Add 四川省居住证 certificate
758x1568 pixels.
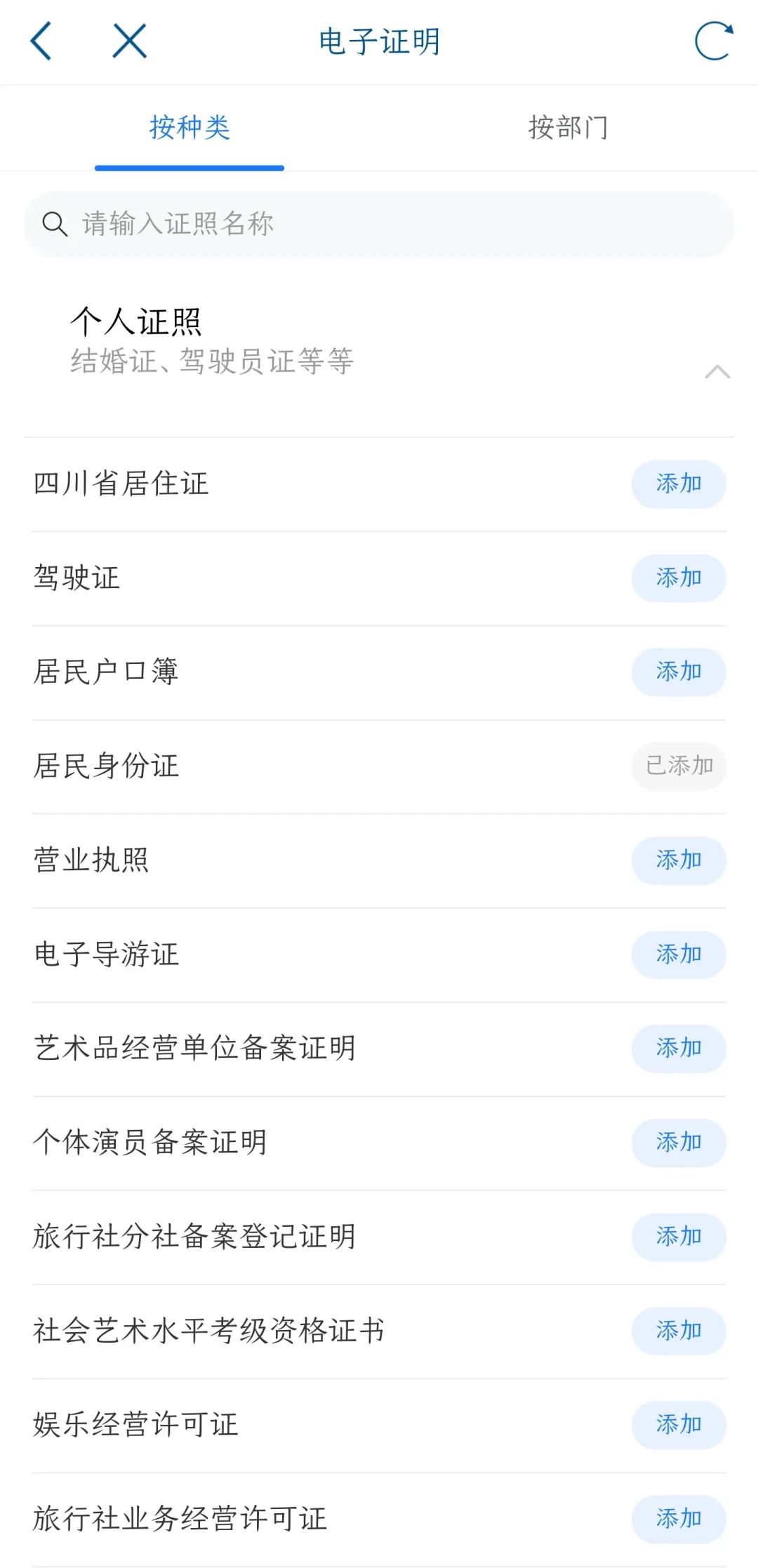coord(678,483)
